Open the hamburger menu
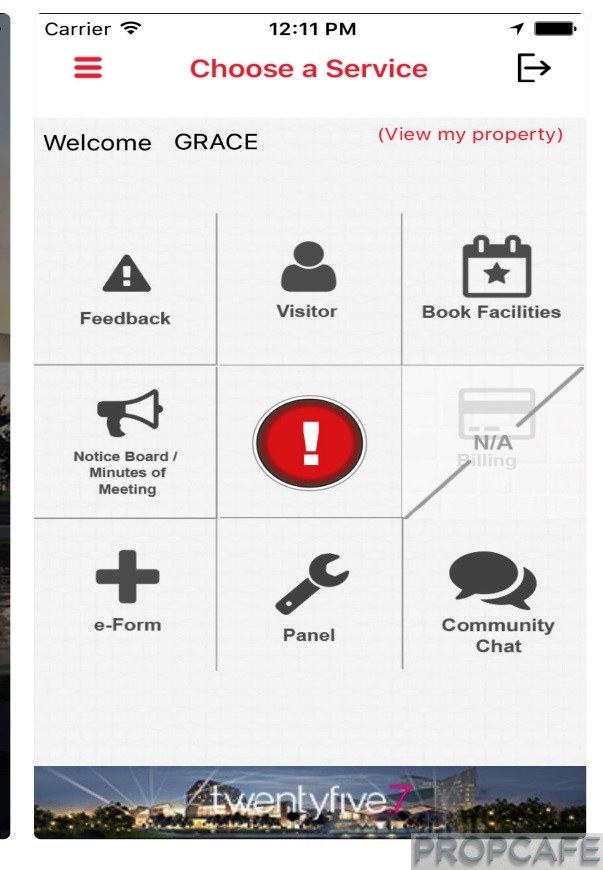The image size is (603, 870). click(x=88, y=68)
